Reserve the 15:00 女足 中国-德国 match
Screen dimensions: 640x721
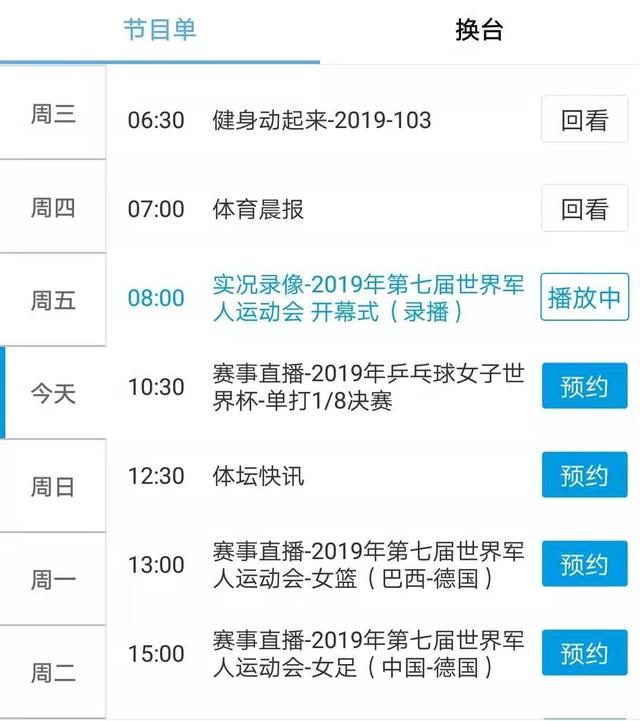(x=584, y=653)
